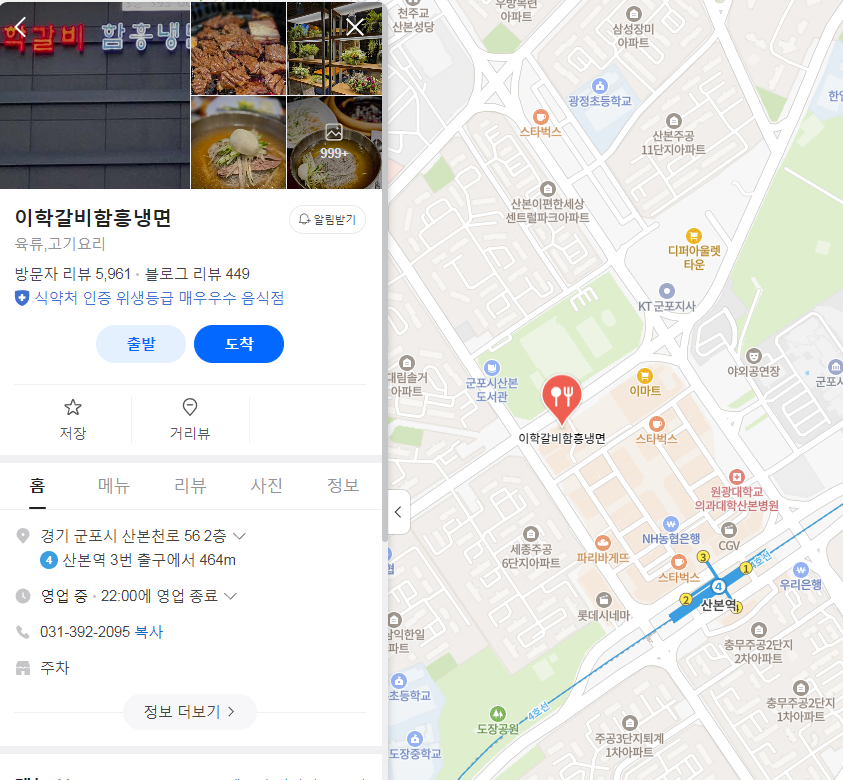Select the 홈 tab

click(x=37, y=486)
